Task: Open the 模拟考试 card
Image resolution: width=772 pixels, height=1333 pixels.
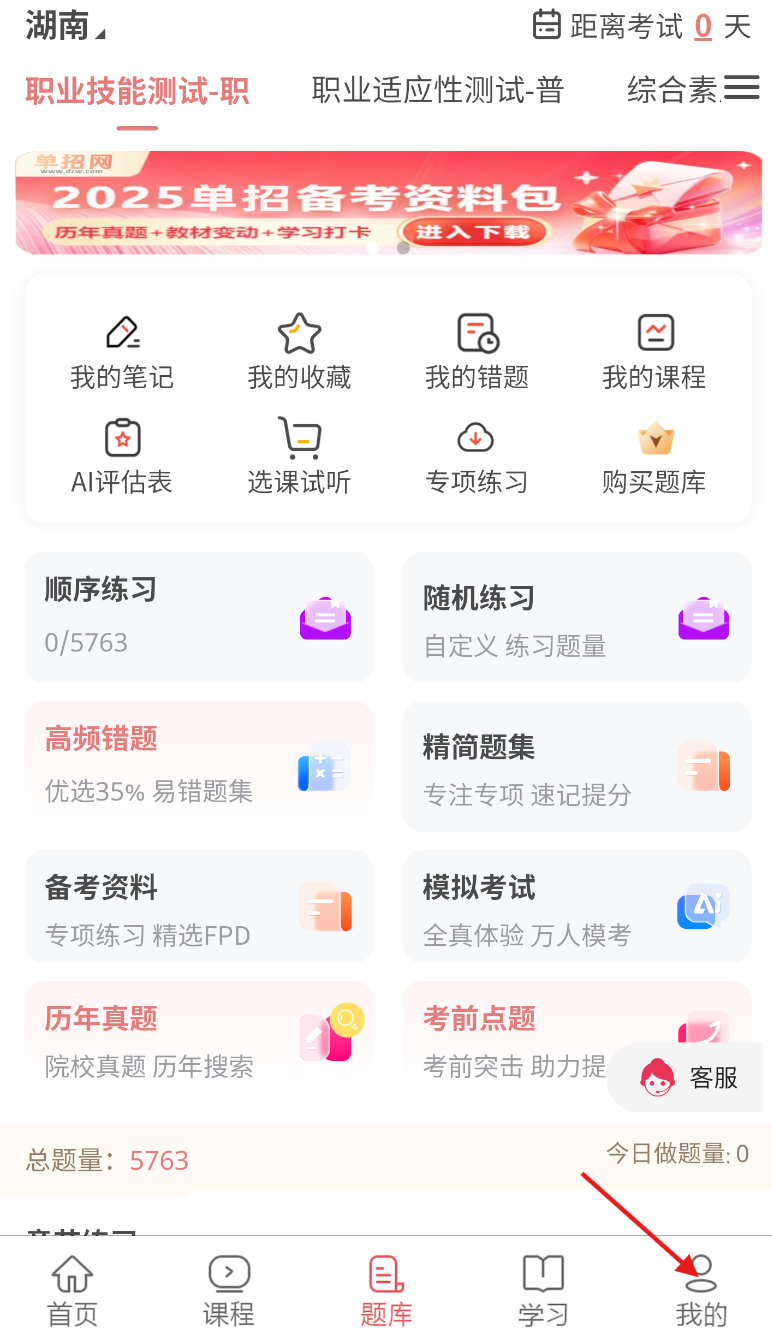Action: tap(577, 907)
